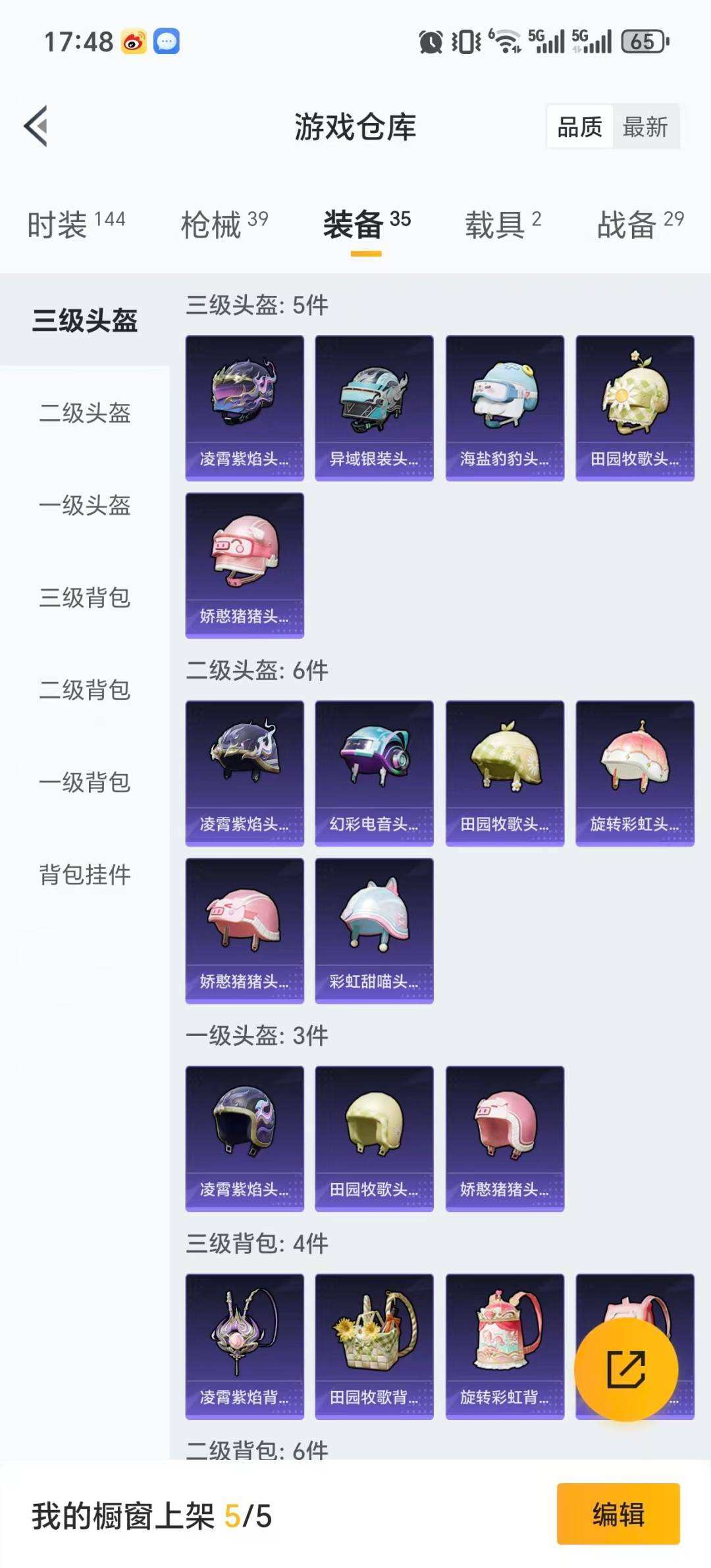Screen dimensions: 711x1568
Task: Open the 异域银装 level-three helmet
Action: point(374,407)
